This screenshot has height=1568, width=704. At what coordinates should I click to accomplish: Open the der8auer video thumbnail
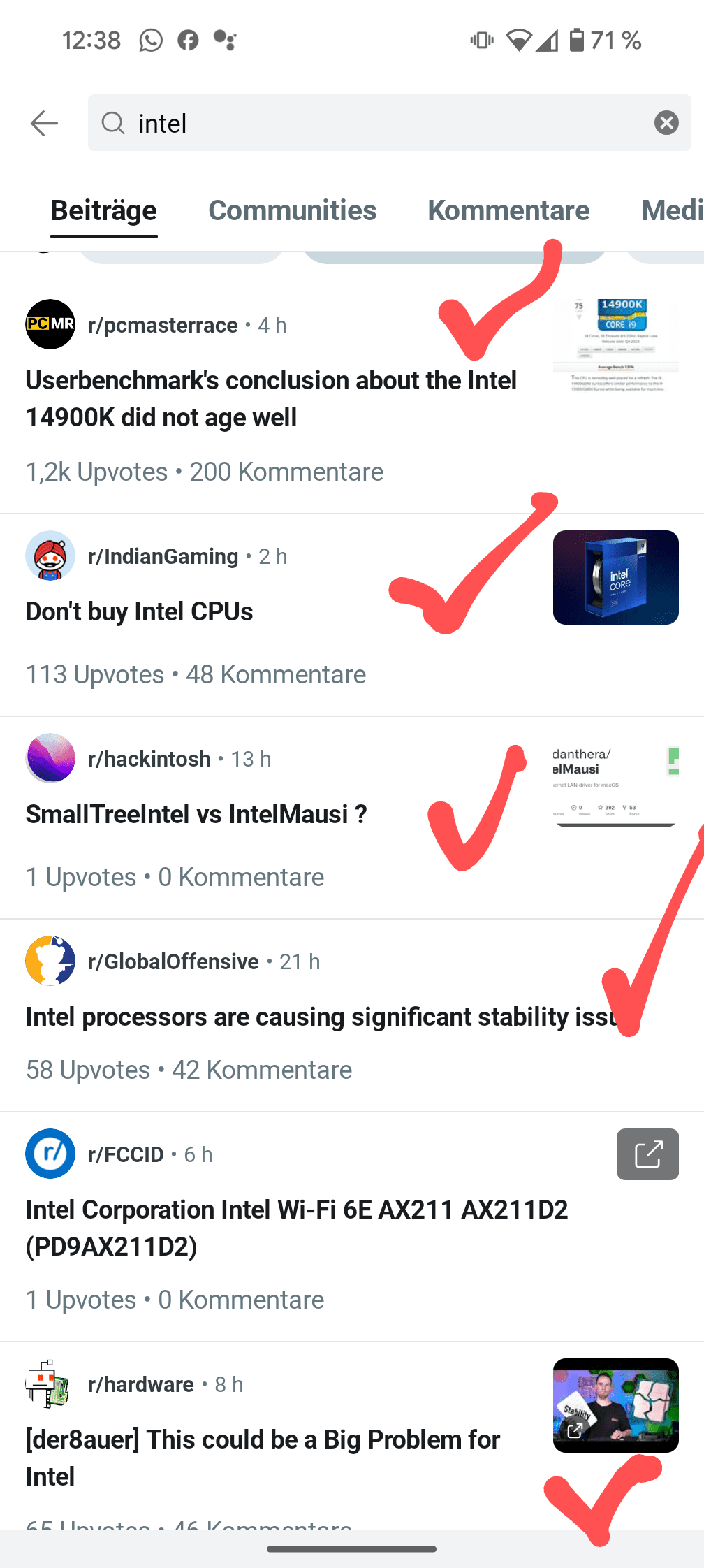(615, 1405)
